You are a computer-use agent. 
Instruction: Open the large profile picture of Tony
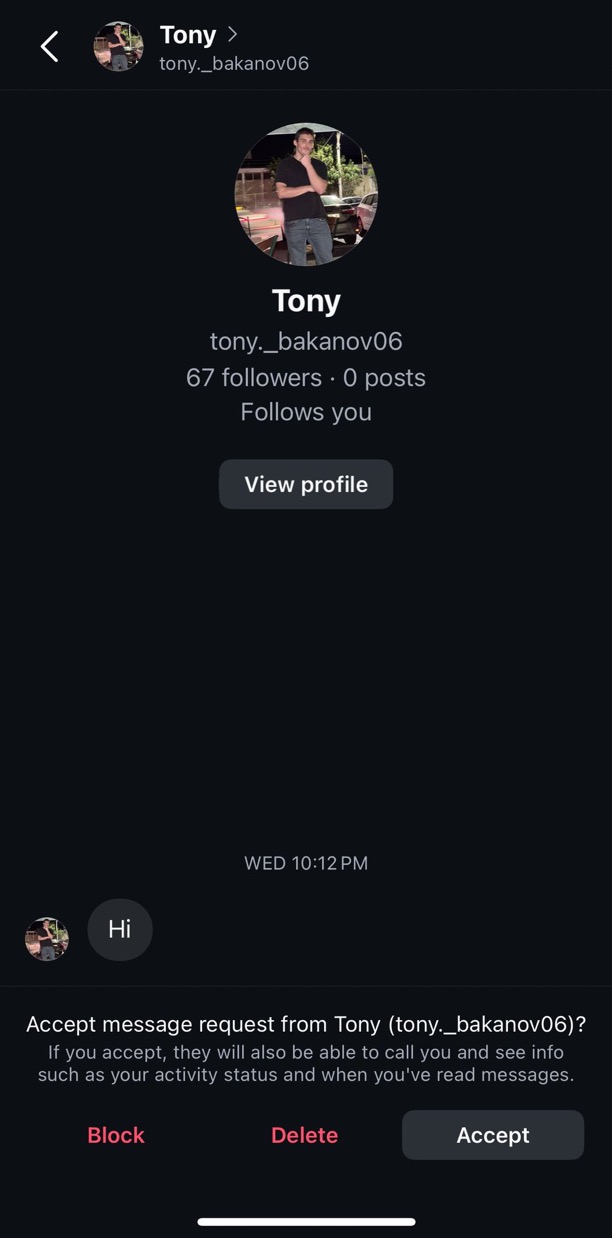(x=306, y=194)
